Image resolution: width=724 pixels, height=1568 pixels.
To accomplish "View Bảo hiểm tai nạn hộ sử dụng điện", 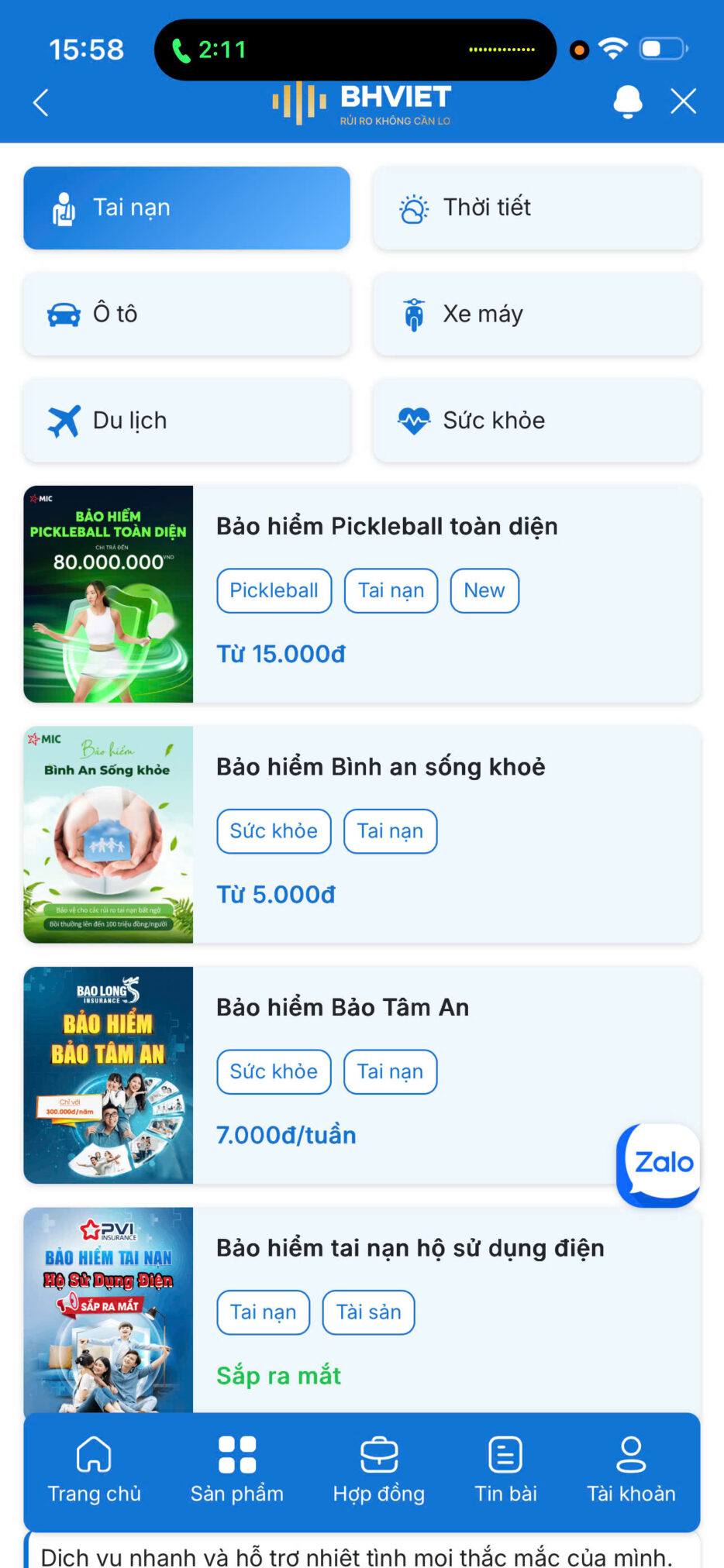I will click(x=409, y=1248).
